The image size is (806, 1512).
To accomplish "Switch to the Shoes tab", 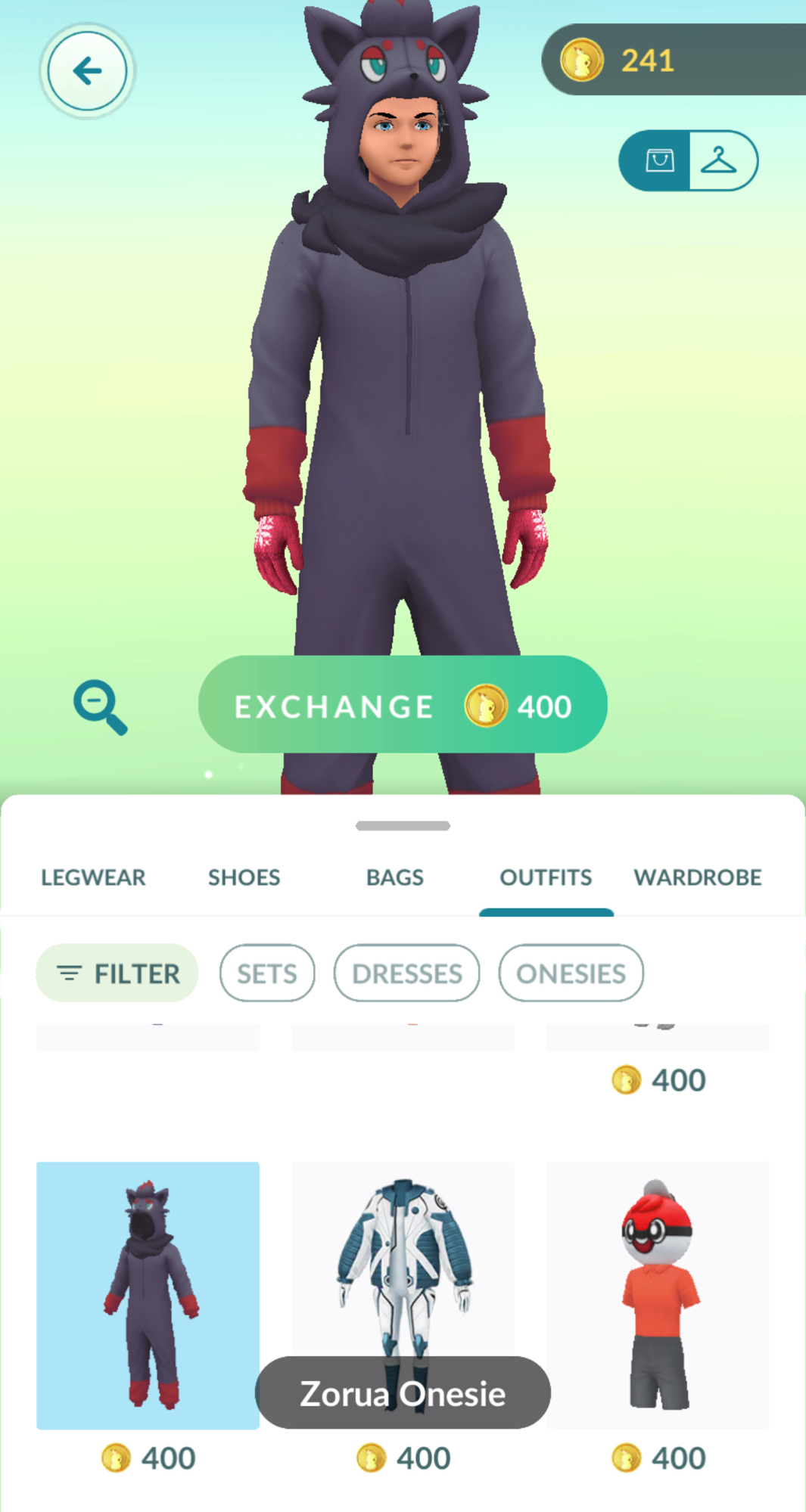I will click(244, 877).
